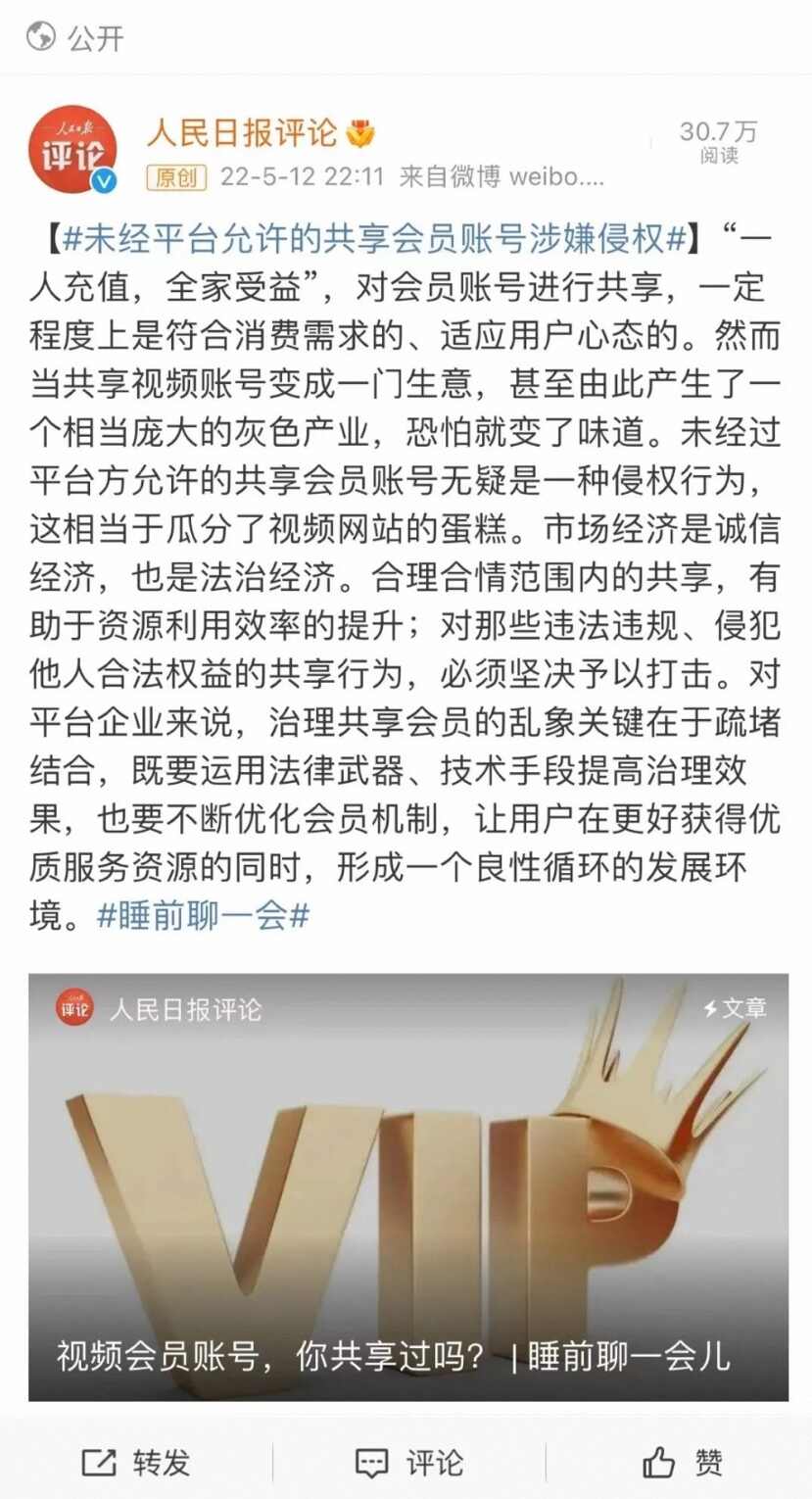Open comments with 评论
The width and height of the screenshot is (812, 1499).
[407, 1462]
